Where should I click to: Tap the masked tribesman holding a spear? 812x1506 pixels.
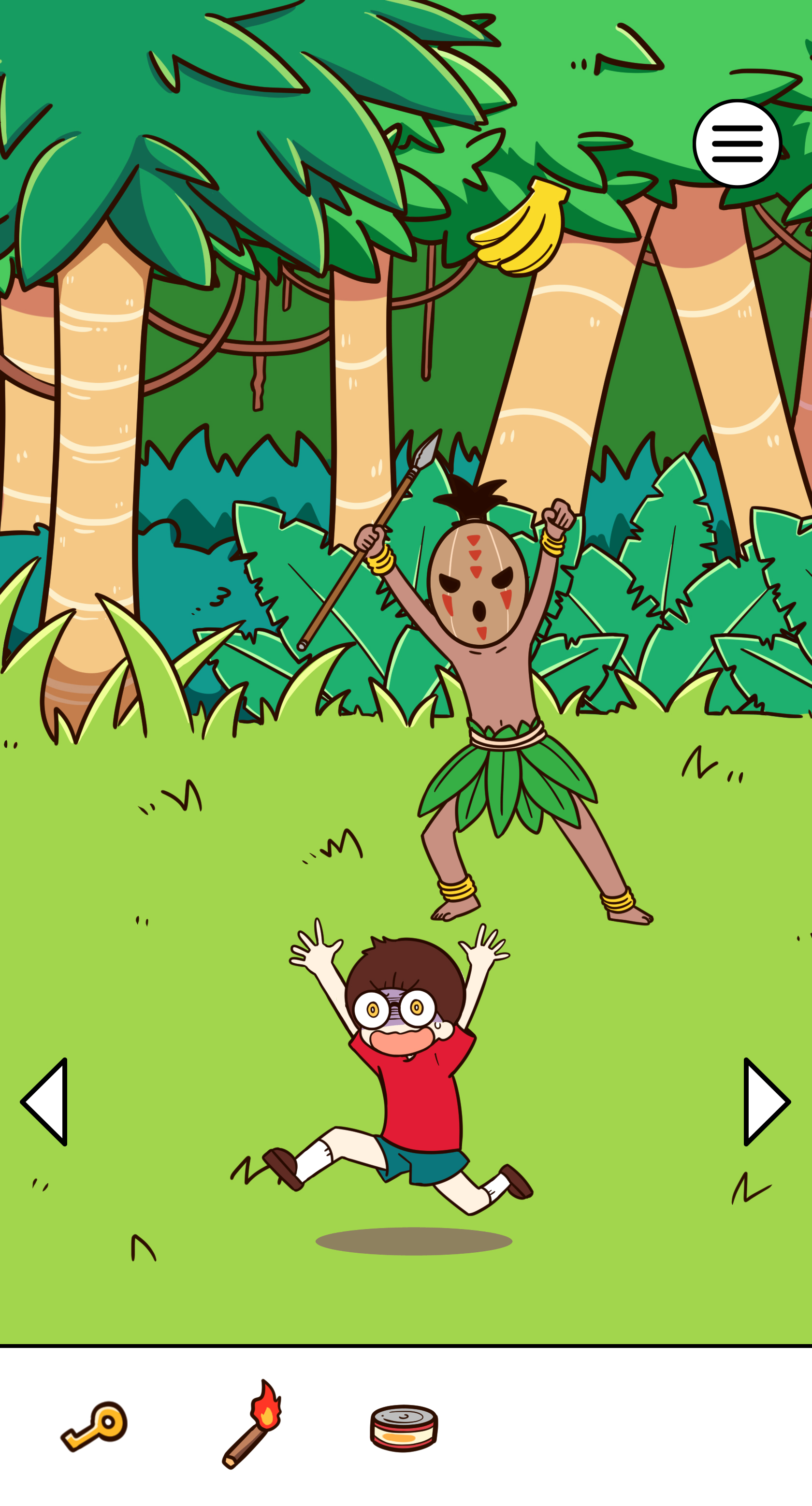pos(497,672)
